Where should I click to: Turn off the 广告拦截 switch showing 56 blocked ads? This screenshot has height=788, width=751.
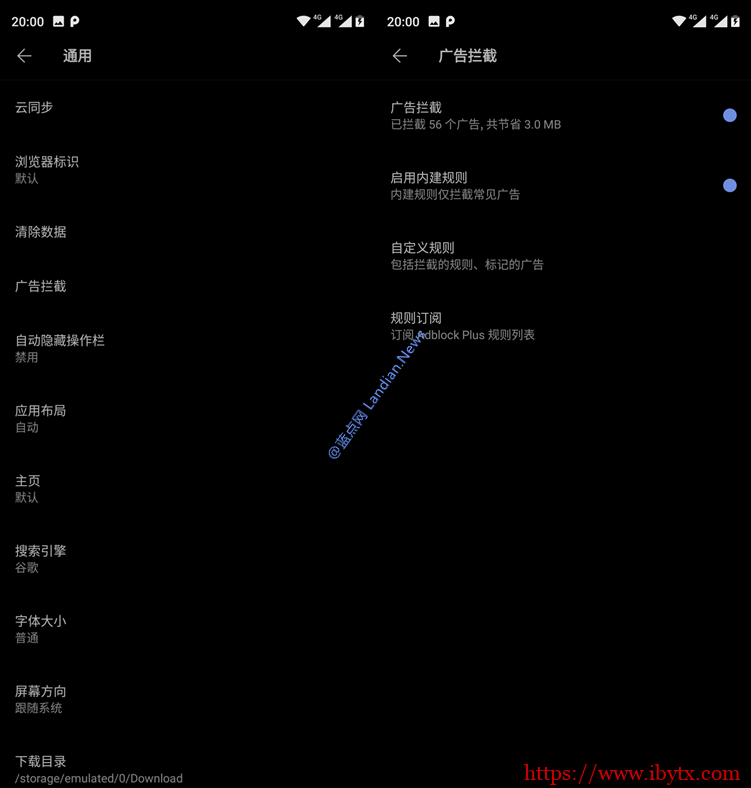pos(729,116)
